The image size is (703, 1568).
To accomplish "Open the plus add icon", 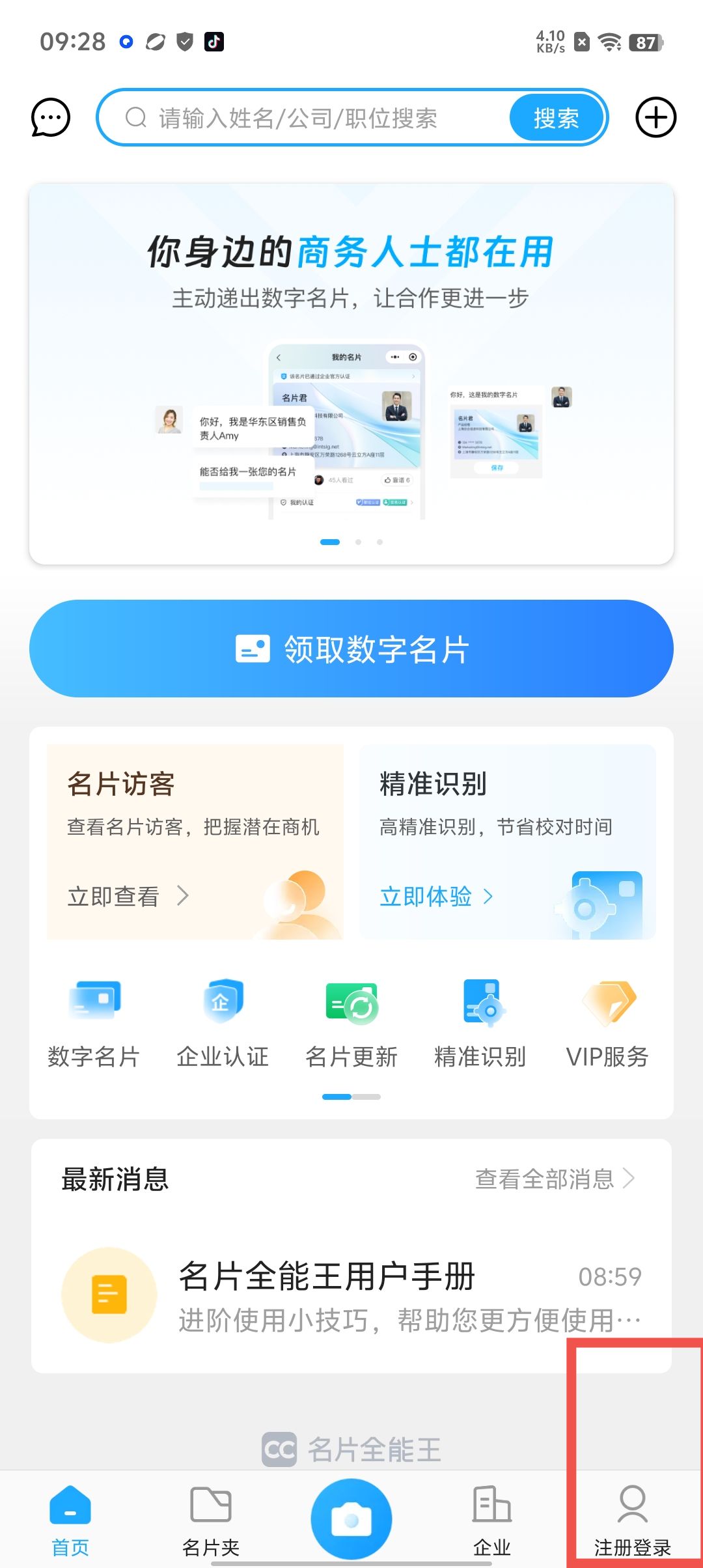I will (x=655, y=118).
